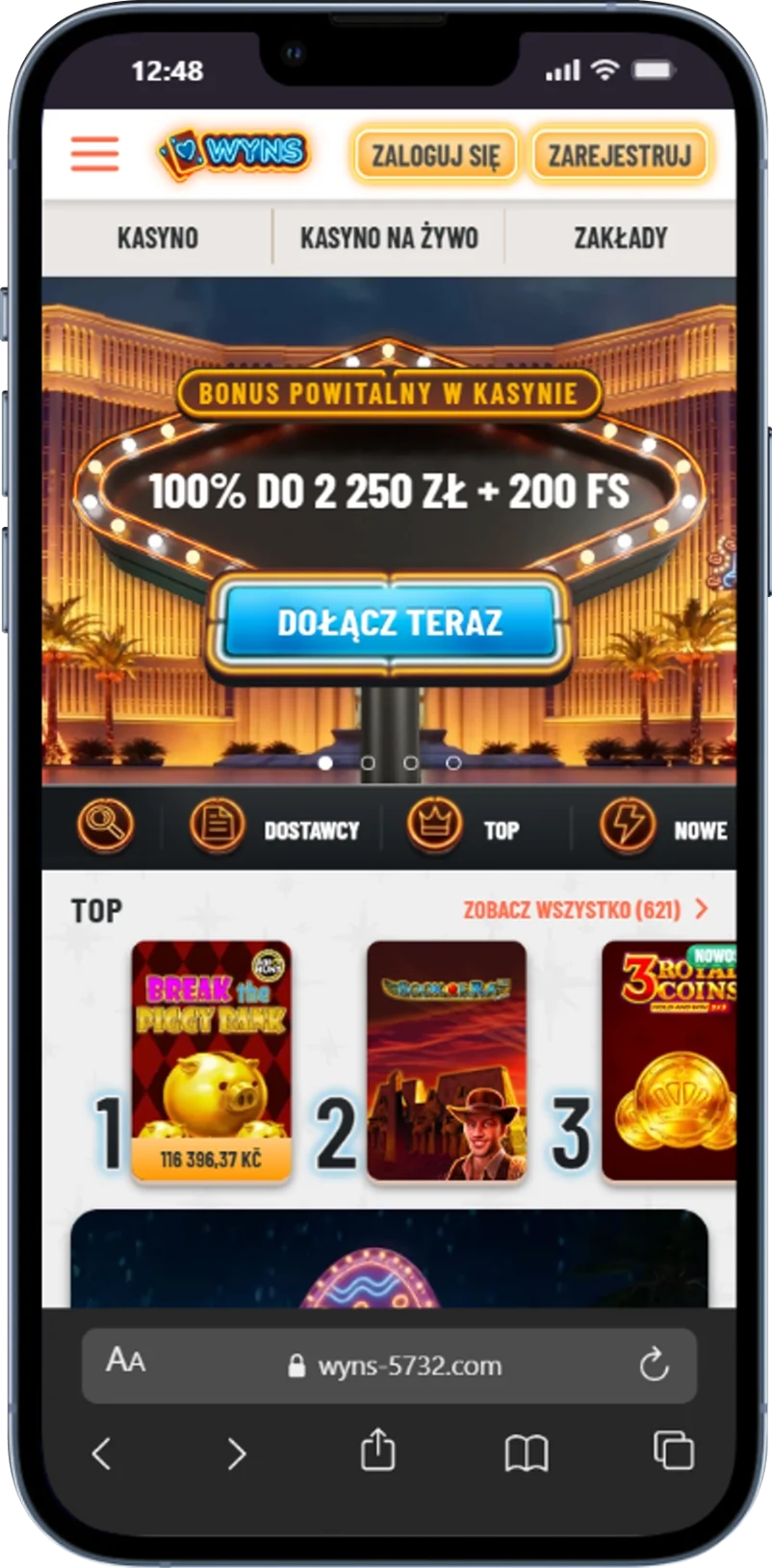
Task: Select the Nowe games category
Action: tap(662, 828)
